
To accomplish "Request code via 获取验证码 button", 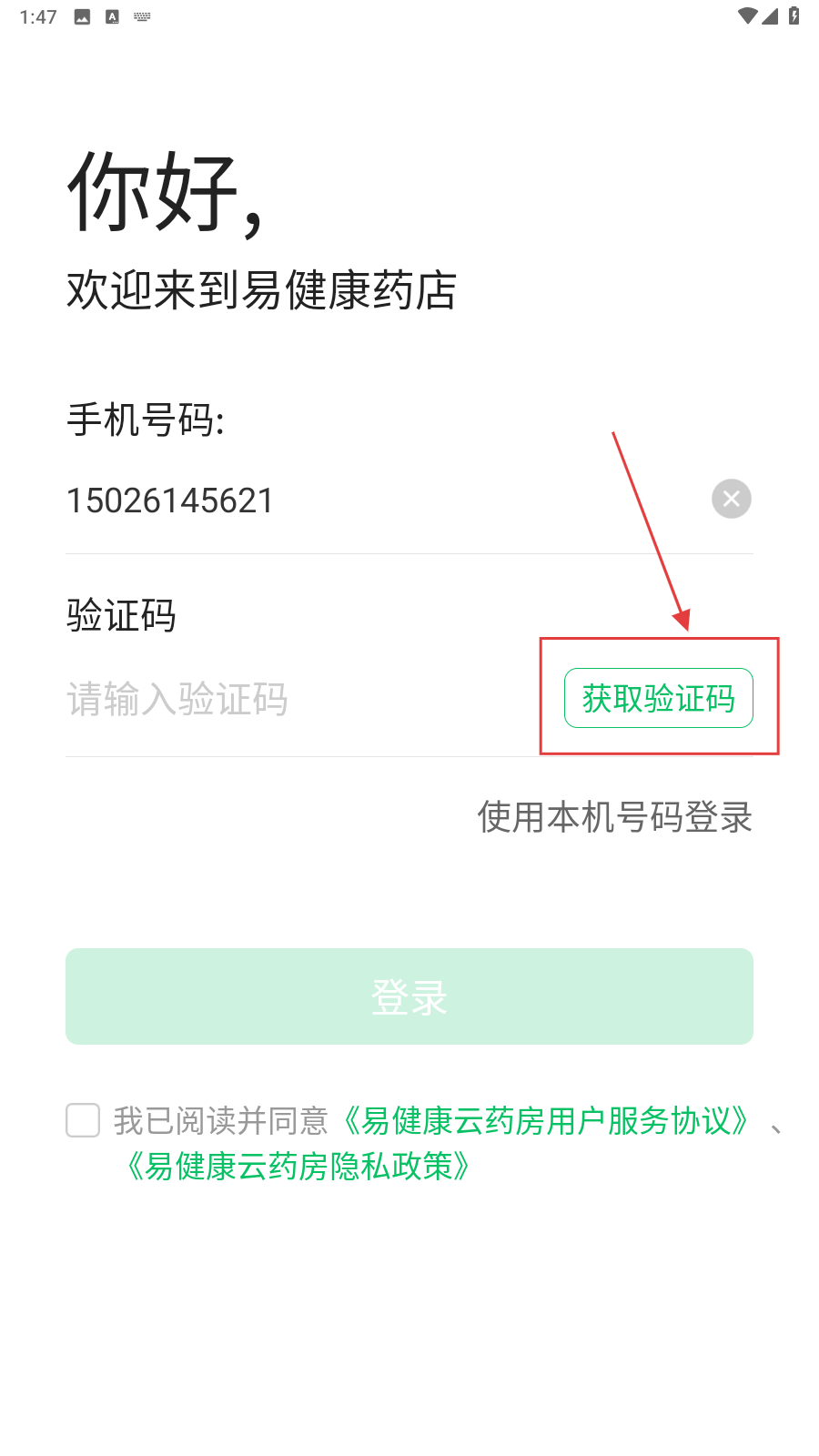I will 658,698.
